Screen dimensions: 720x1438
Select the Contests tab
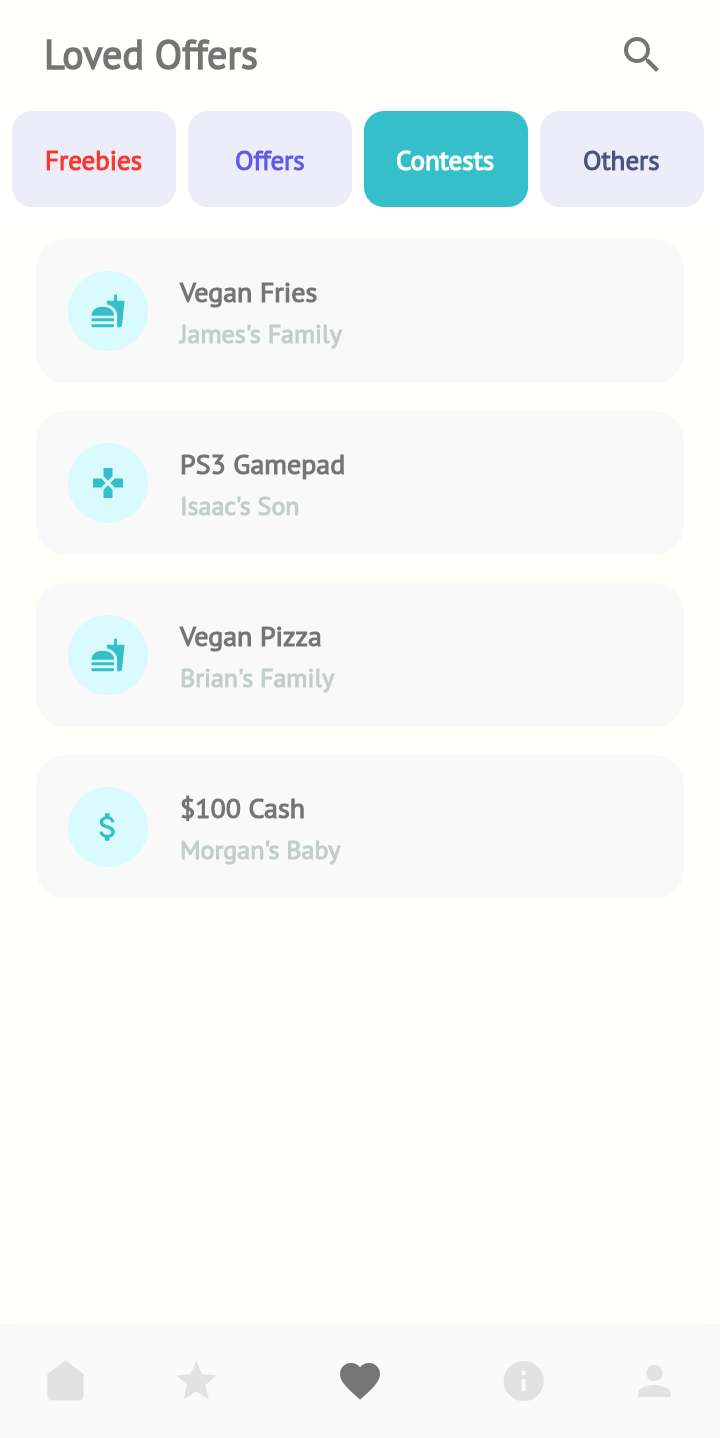(x=446, y=160)
